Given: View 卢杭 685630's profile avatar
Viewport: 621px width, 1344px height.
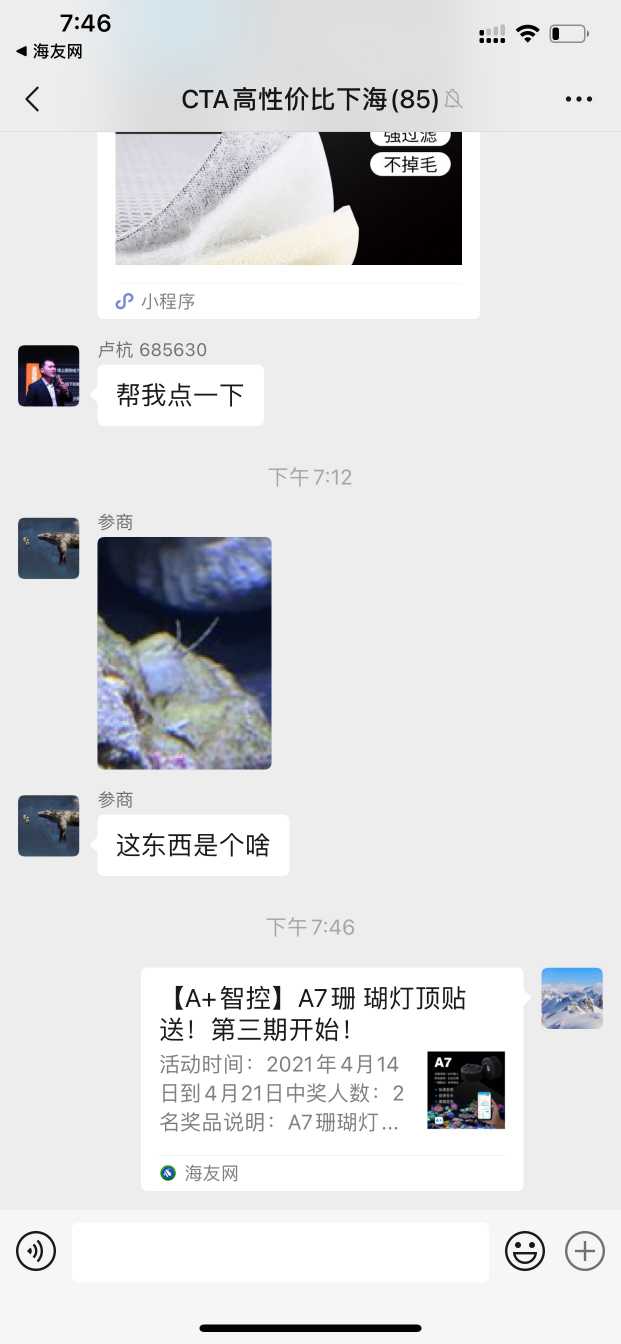Looking at the screenshot, I should click(x=48, y=376).
